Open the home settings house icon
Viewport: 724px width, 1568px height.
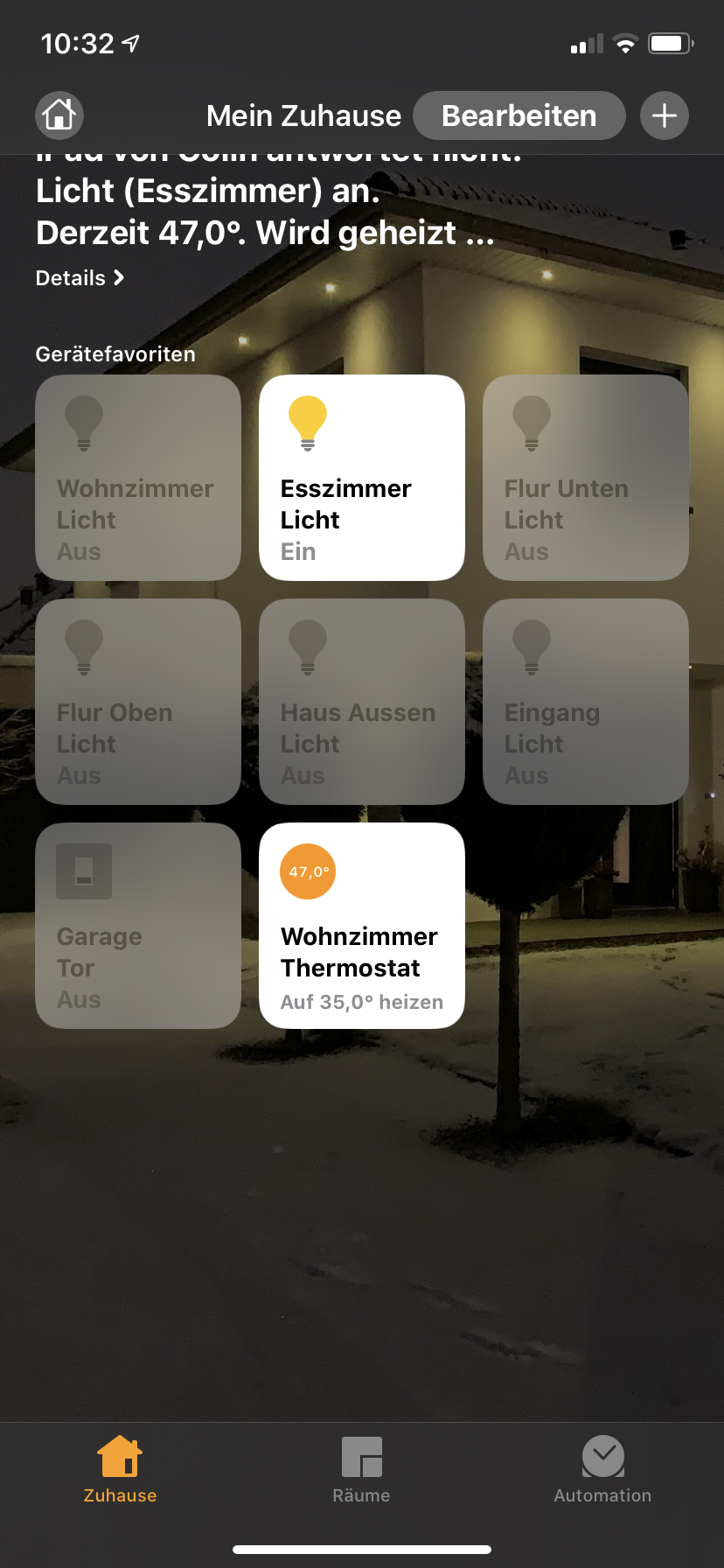(x=59, y=115)
